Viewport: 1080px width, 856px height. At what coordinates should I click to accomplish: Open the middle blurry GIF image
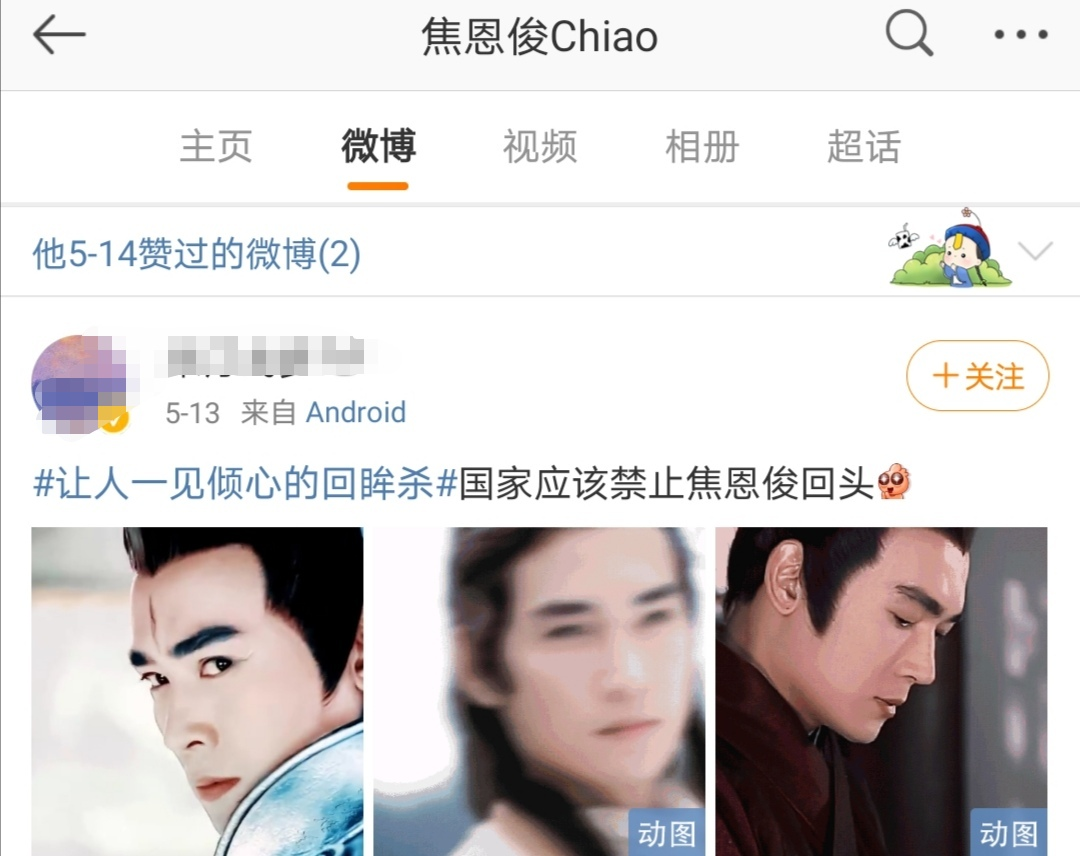[540, 690]
